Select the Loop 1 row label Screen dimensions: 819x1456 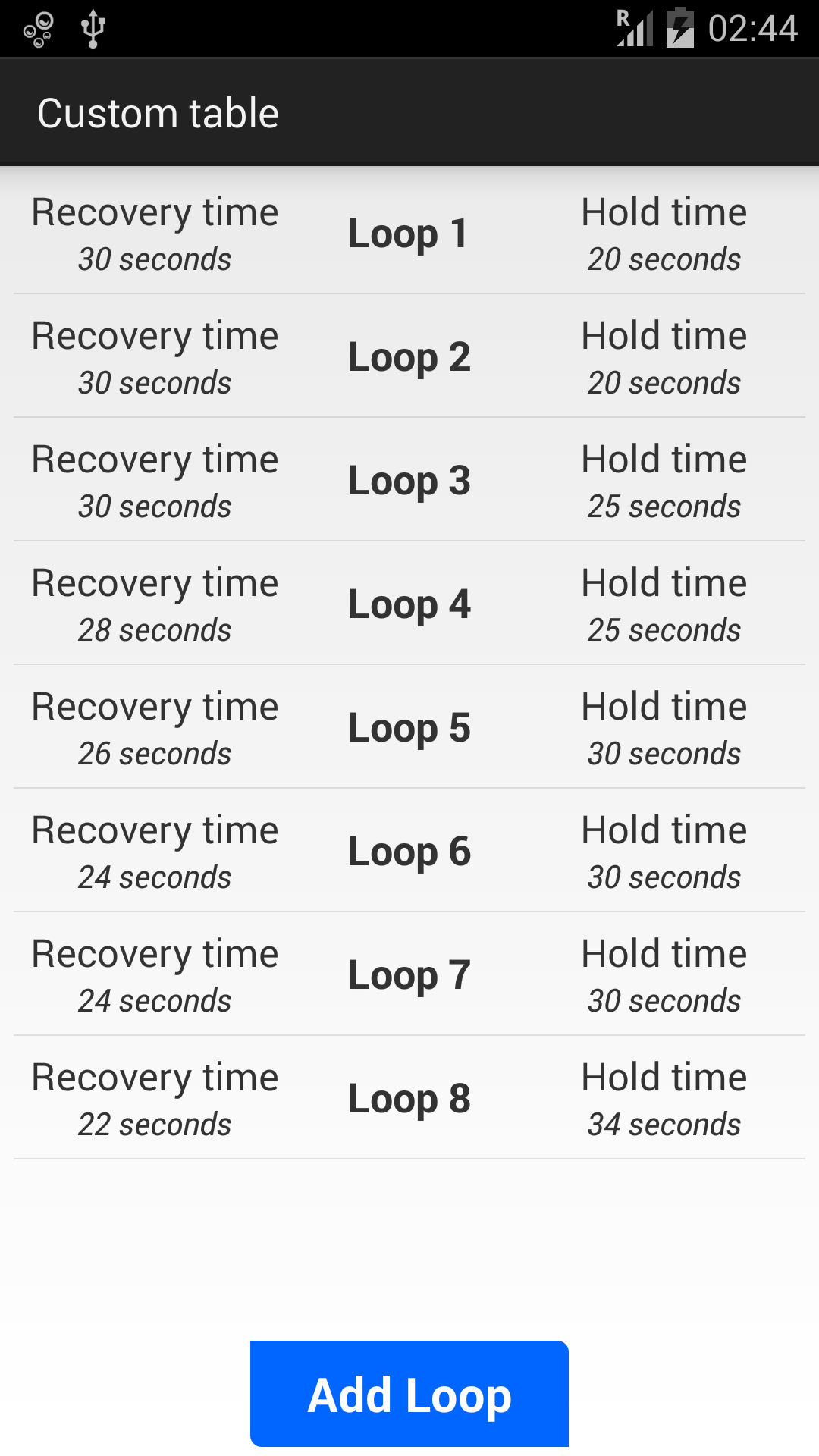(x=408, y=234)
